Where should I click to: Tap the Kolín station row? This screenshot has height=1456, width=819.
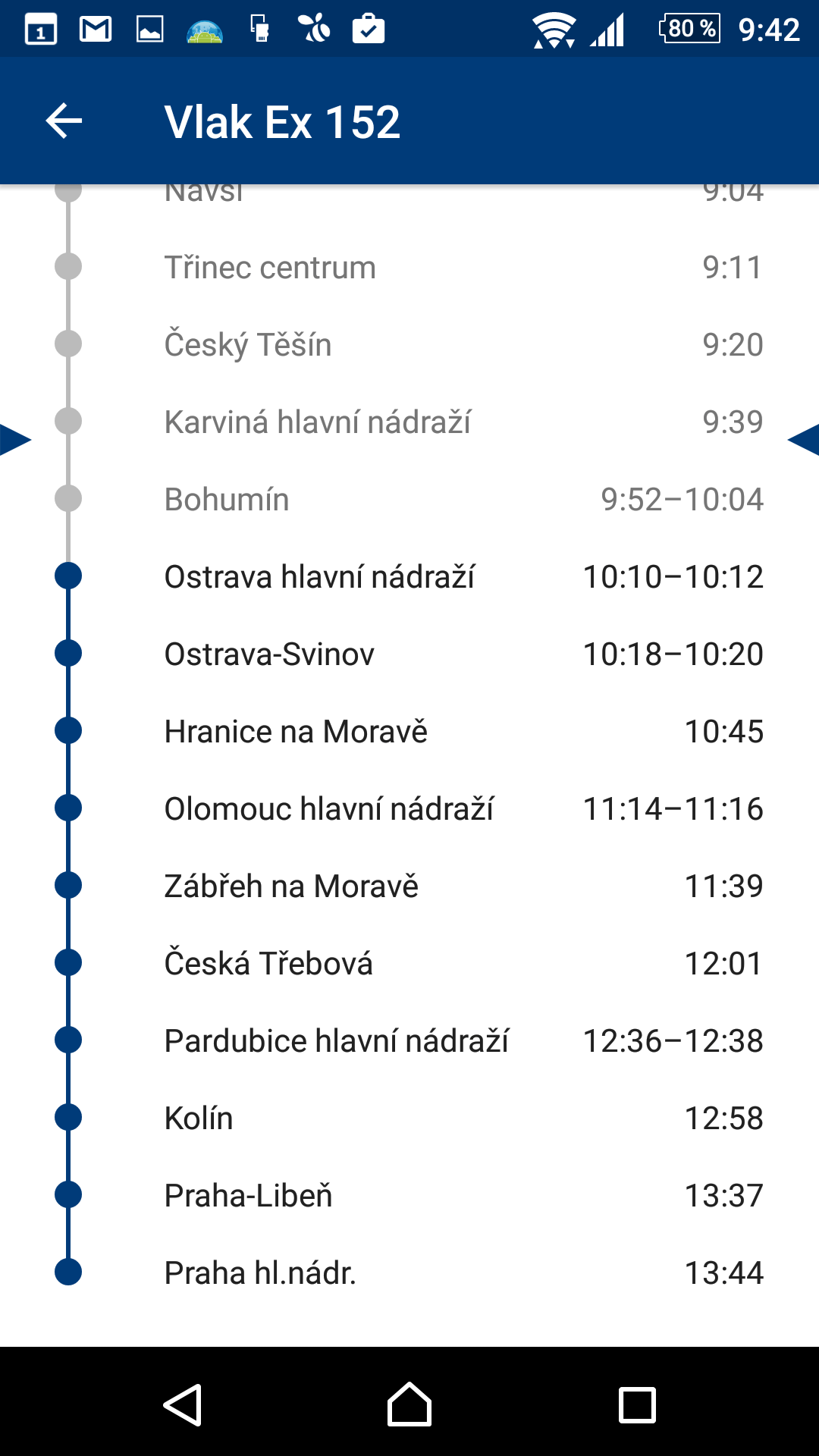click(x=409, y=1118)
